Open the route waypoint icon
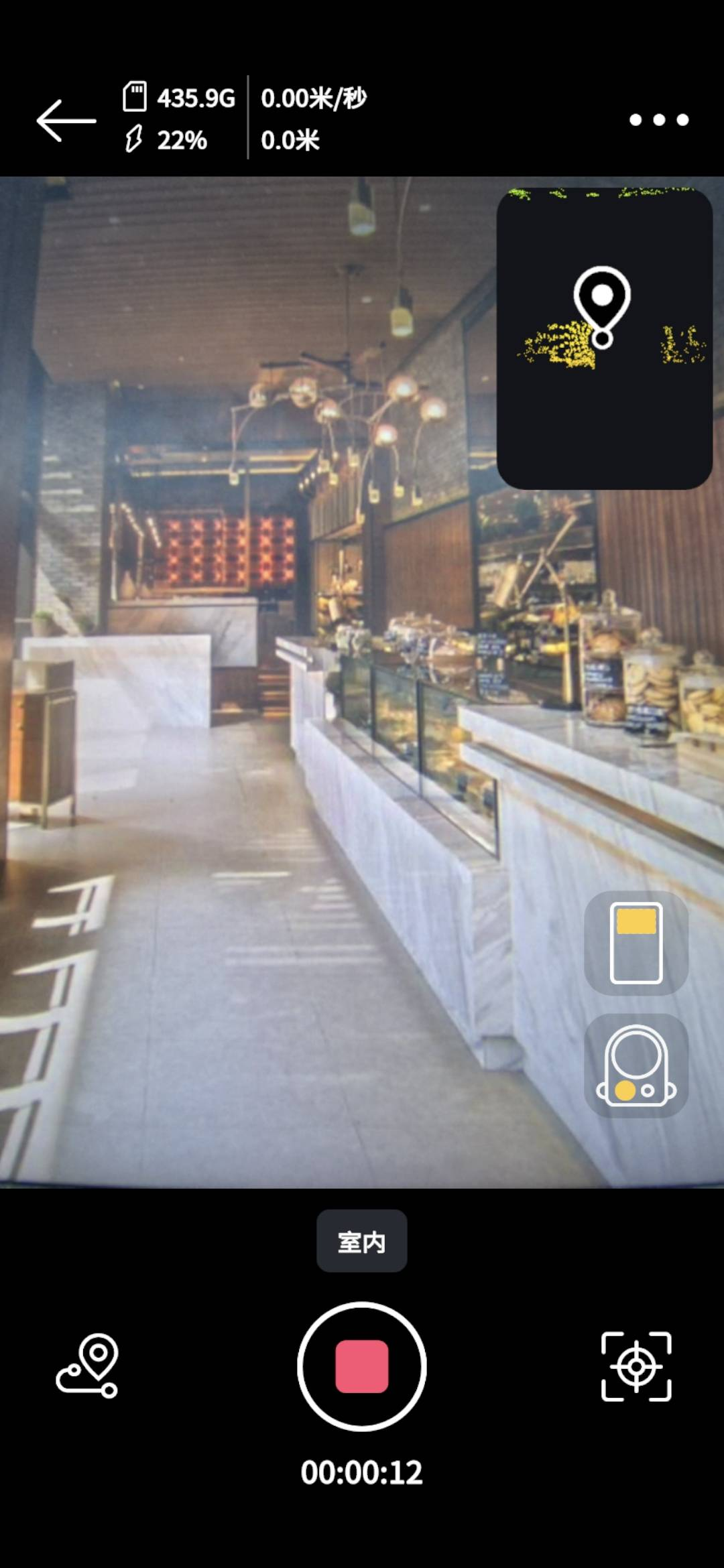Screen dimensions: 724x1568 (87, 1366)
